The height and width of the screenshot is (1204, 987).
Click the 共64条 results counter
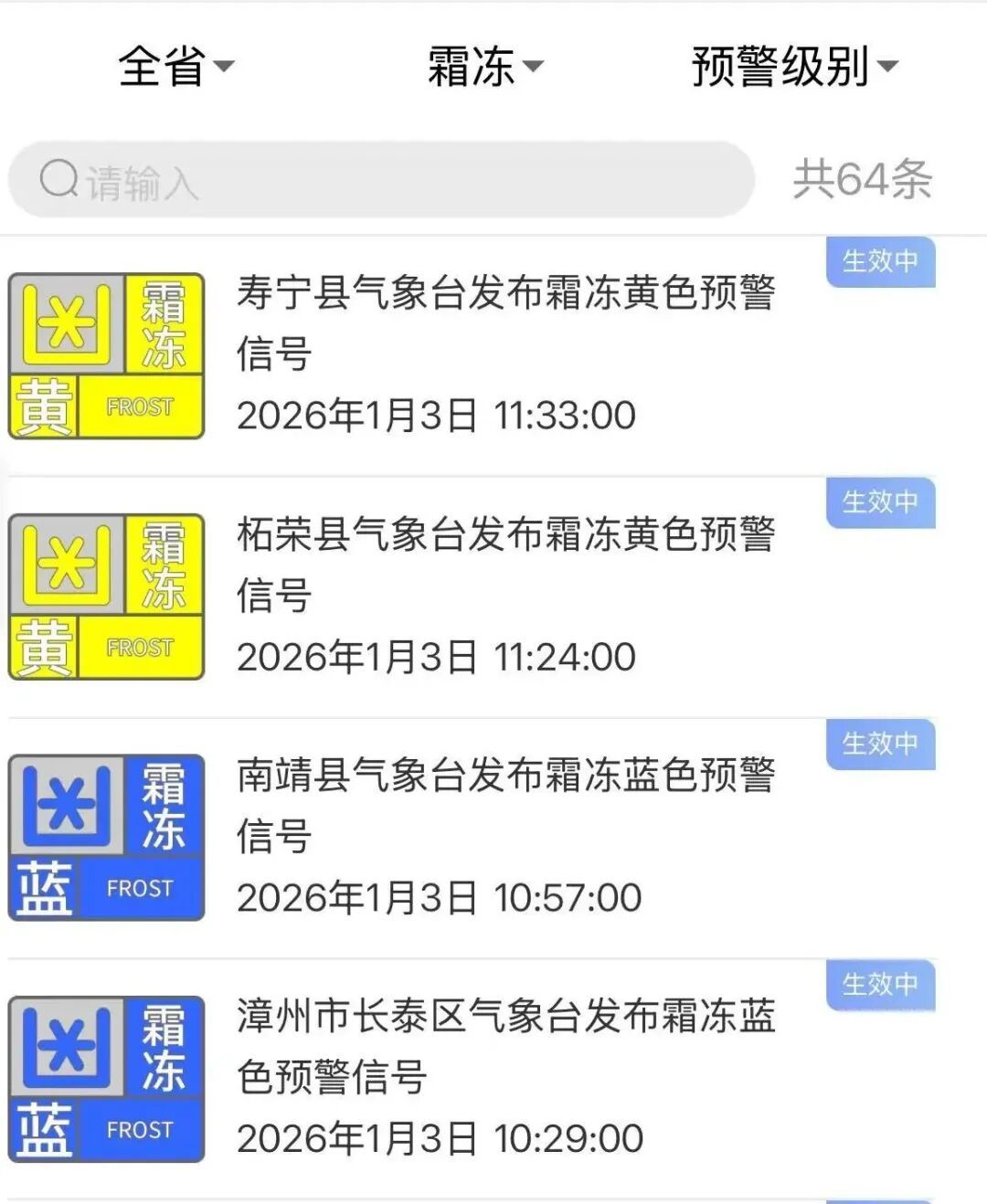[863, 179]
